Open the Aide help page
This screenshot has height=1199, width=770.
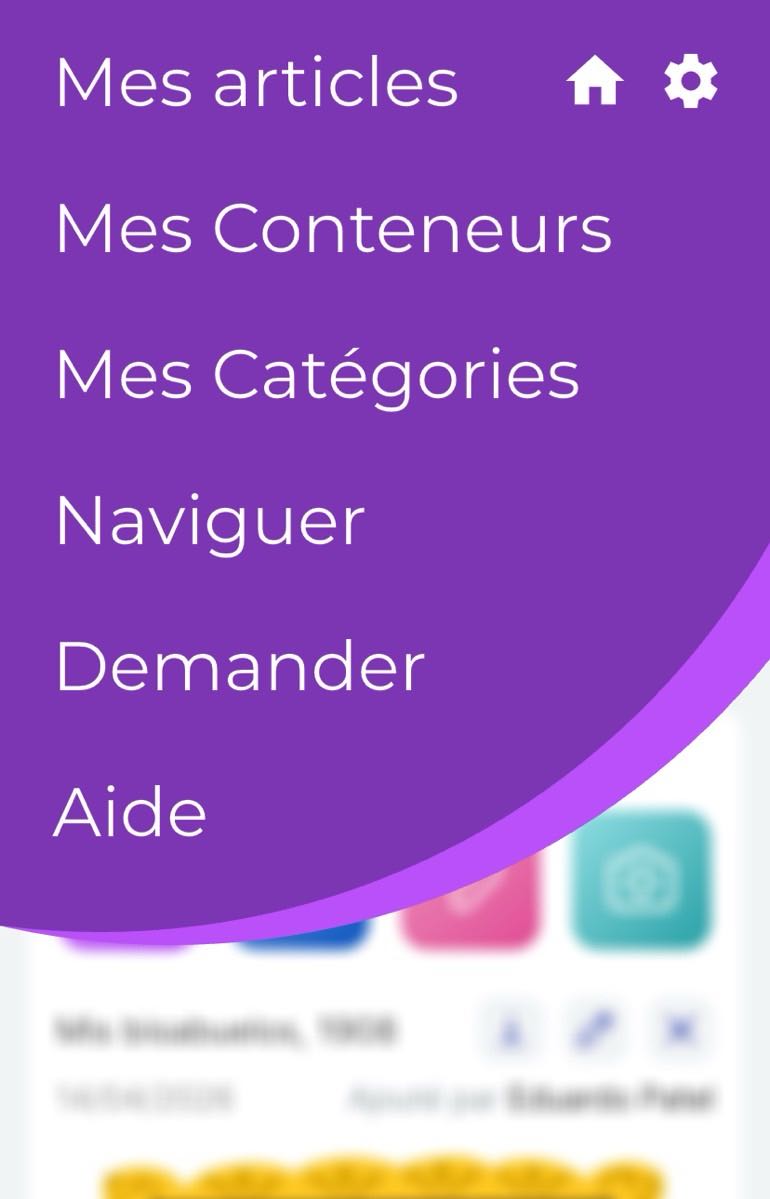click(130, 812)
